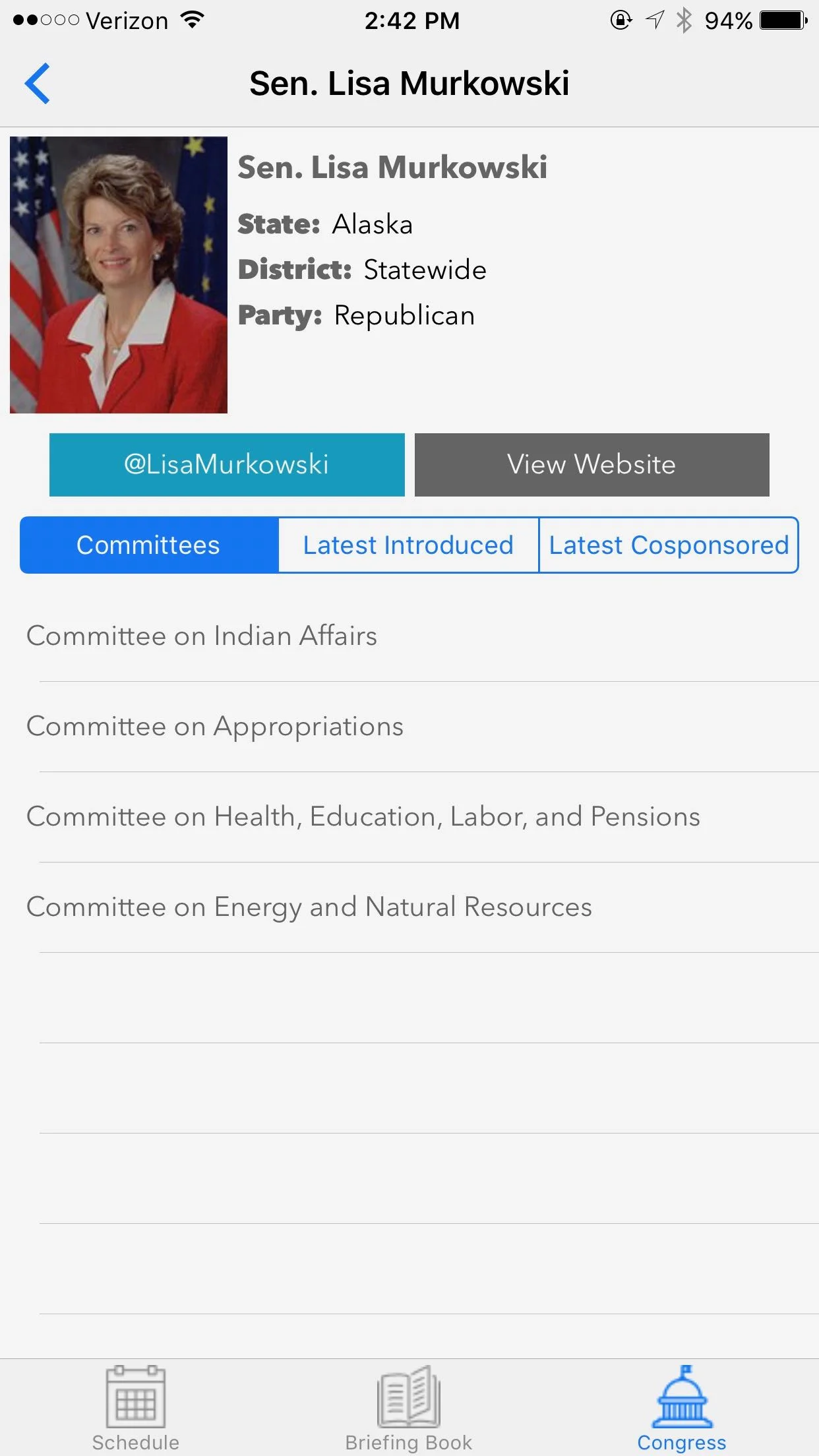Image resolution: width=819 pixels, height=1456 pixels.
Task: Switch to Latest Introduced
Action: point(408,545)
